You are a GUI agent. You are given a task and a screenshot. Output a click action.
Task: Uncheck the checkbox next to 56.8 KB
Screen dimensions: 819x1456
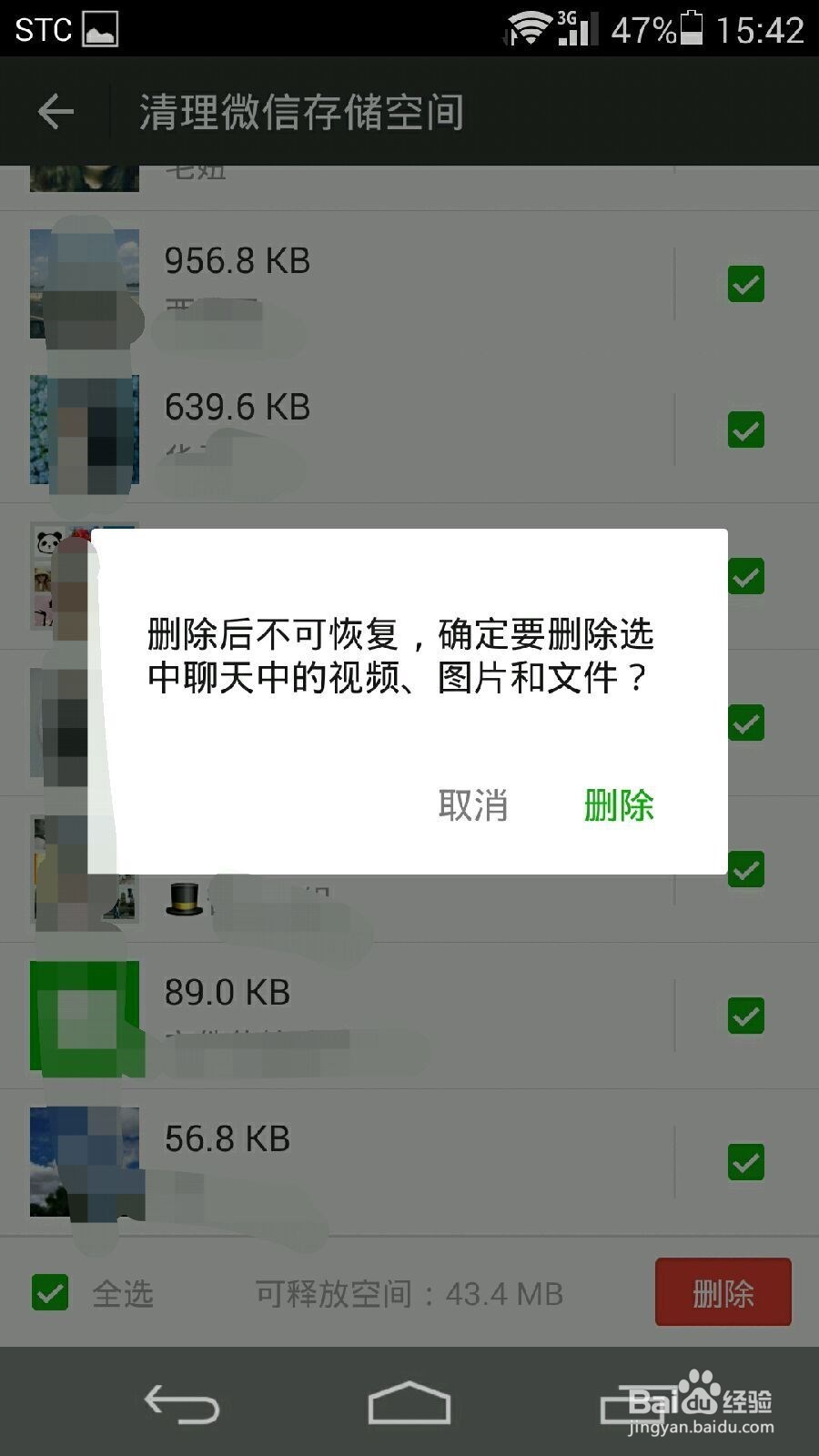click(745, 1163)
